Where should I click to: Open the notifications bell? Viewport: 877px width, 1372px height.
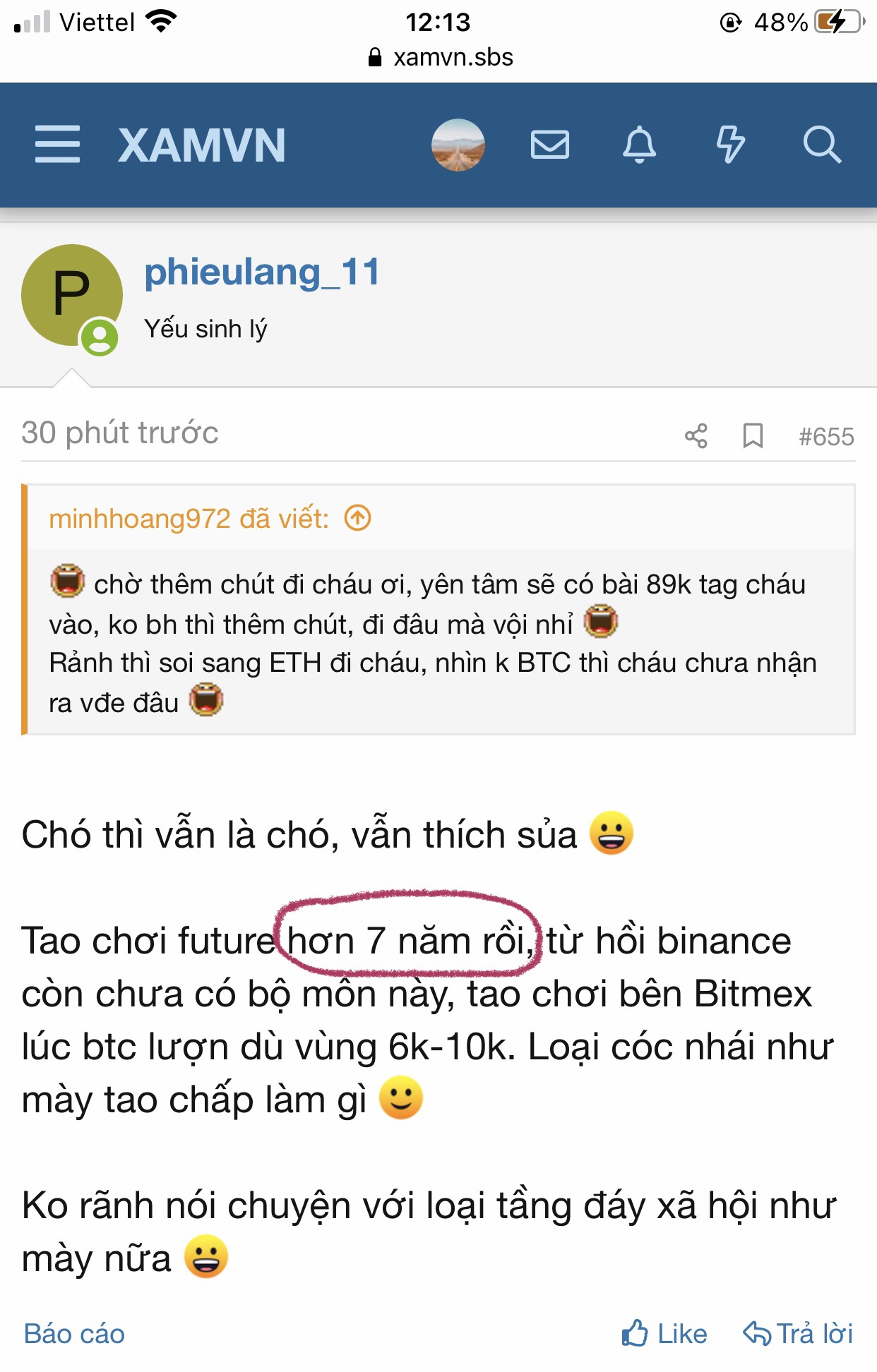tap(639, 145)
